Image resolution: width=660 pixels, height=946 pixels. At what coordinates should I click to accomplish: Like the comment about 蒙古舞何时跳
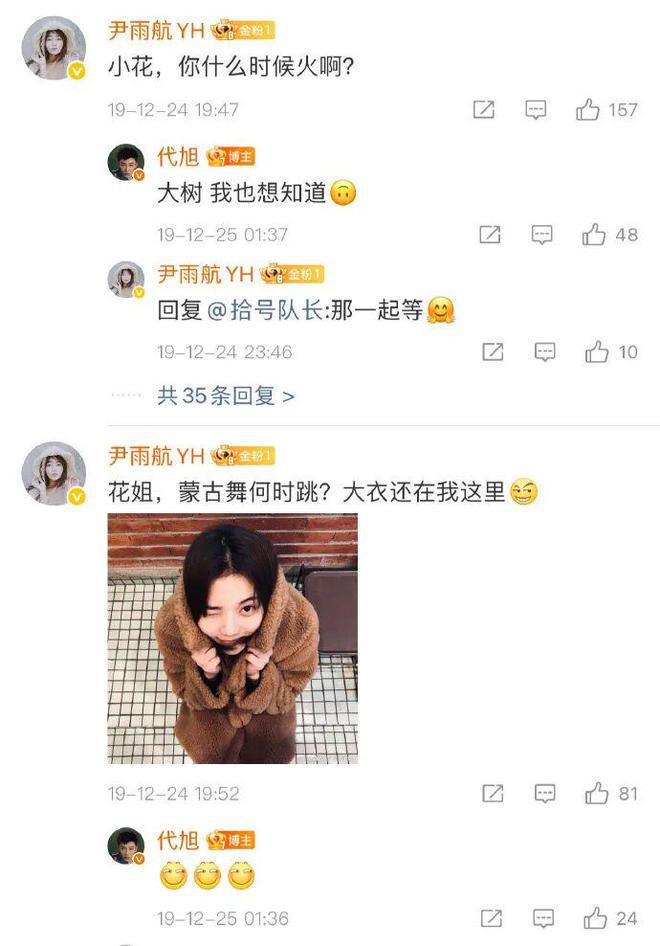[x=597, y=794]
